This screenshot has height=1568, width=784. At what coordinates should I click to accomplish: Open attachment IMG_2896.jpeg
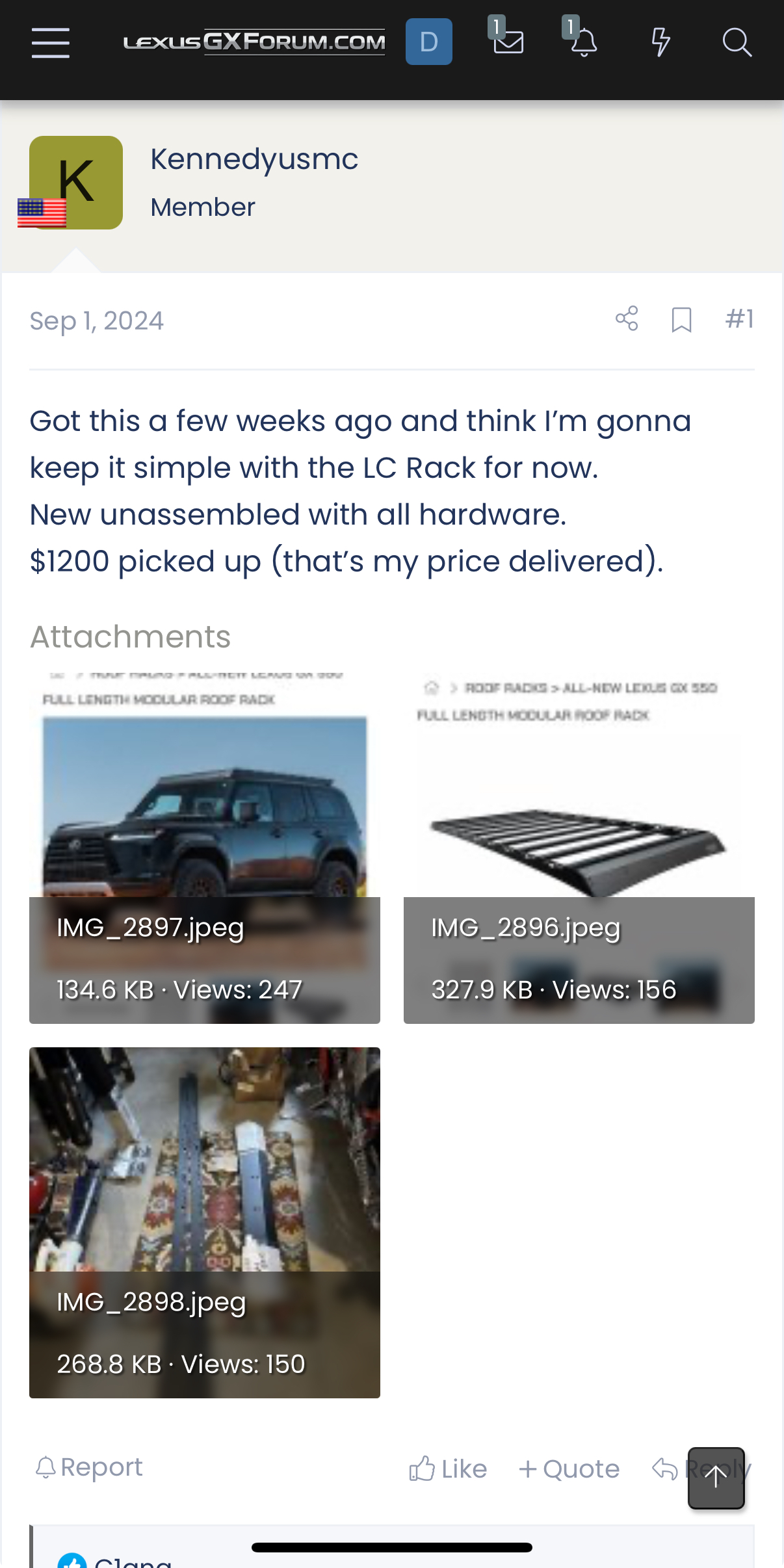[x=579, y=846]
